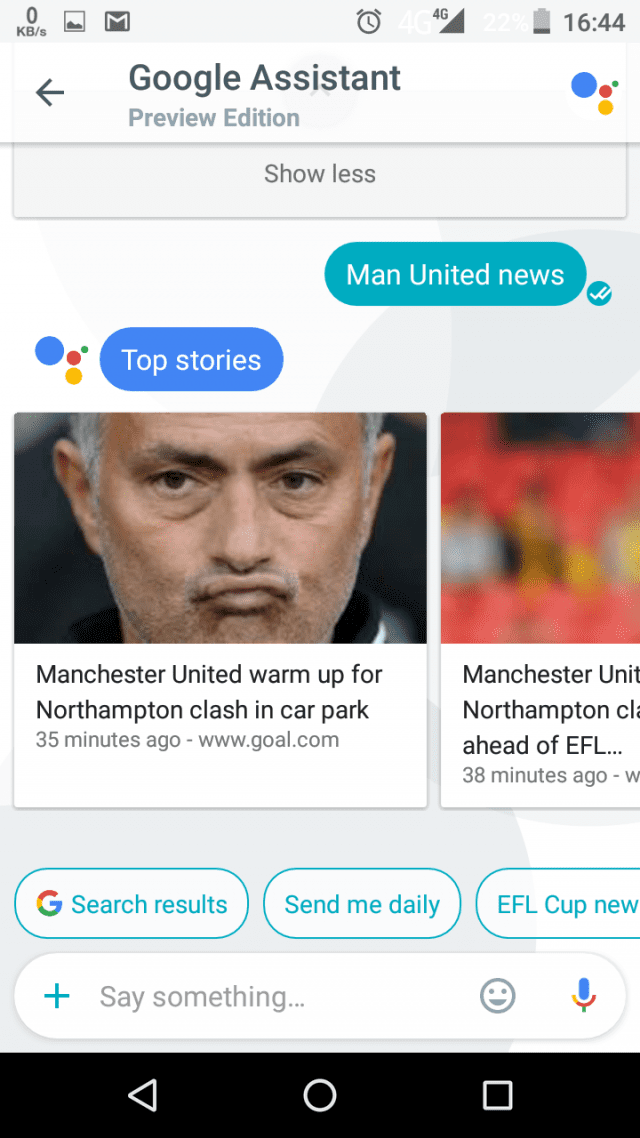This screenshot has width=640, height=1138.
Task: Collapse the card with Show less
Action: [x=320, y=174]
